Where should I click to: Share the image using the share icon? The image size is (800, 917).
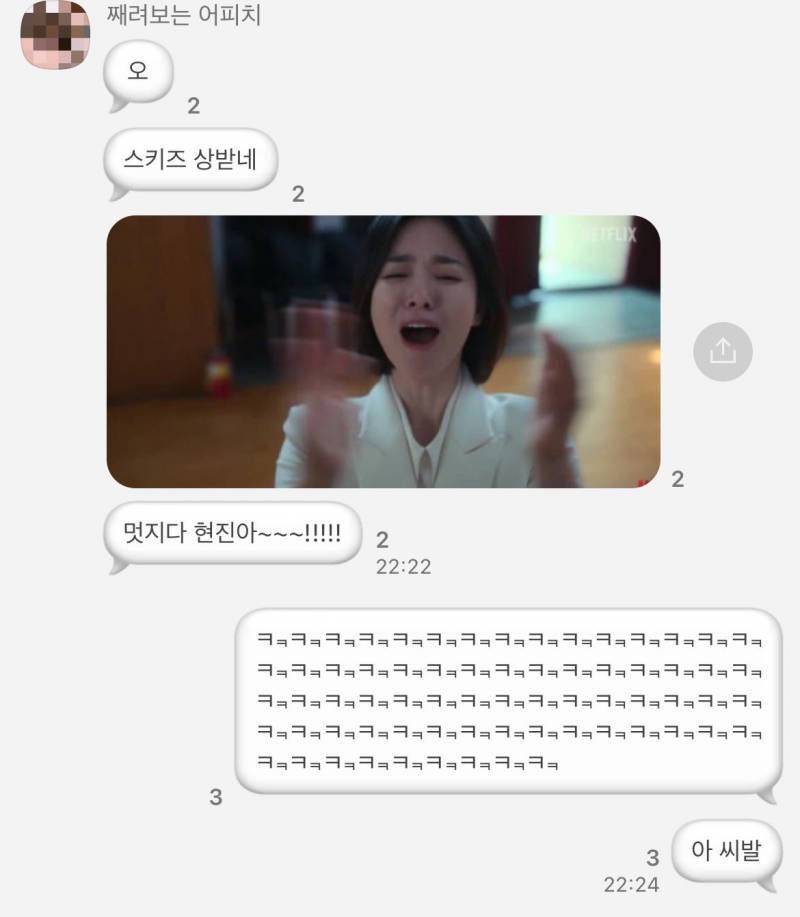tap(722, 351)
